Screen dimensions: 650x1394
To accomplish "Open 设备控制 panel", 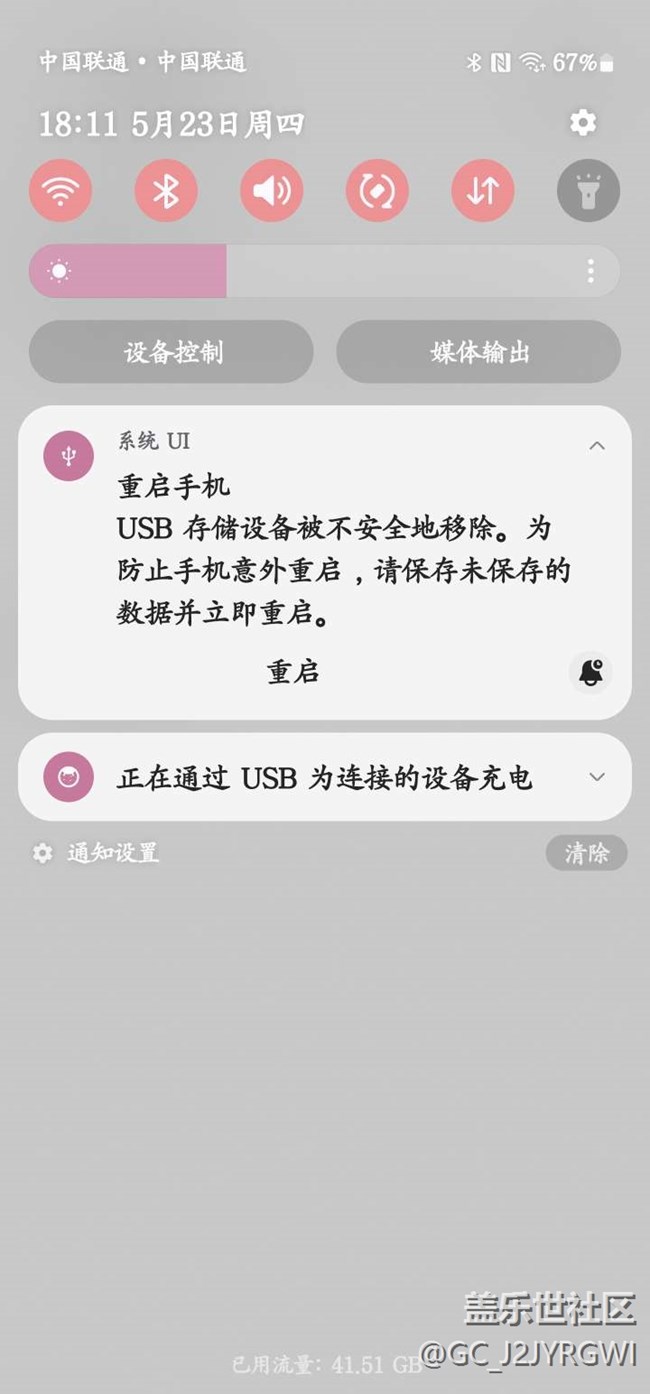I will pos(172,352).
